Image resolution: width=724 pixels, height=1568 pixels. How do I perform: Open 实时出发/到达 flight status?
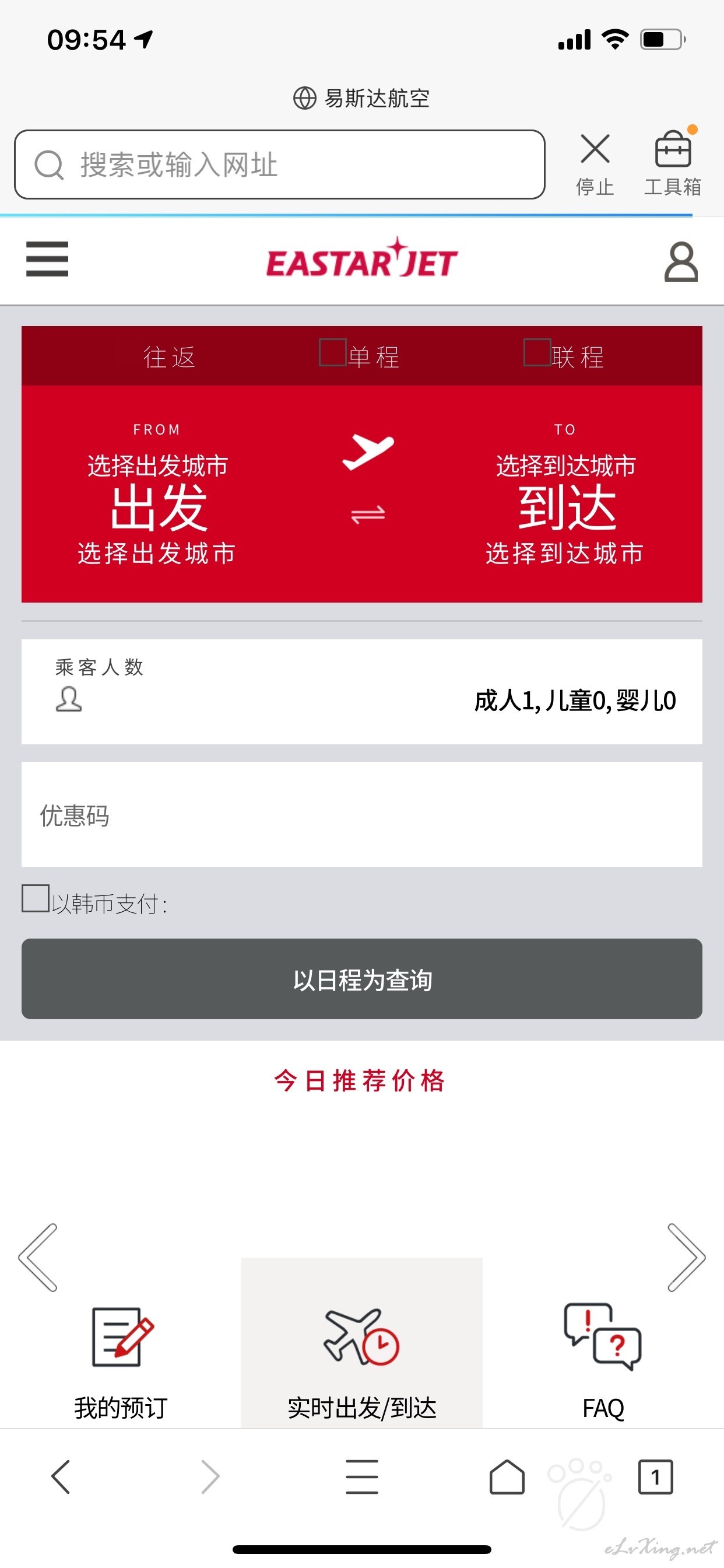coord(361,1343)
